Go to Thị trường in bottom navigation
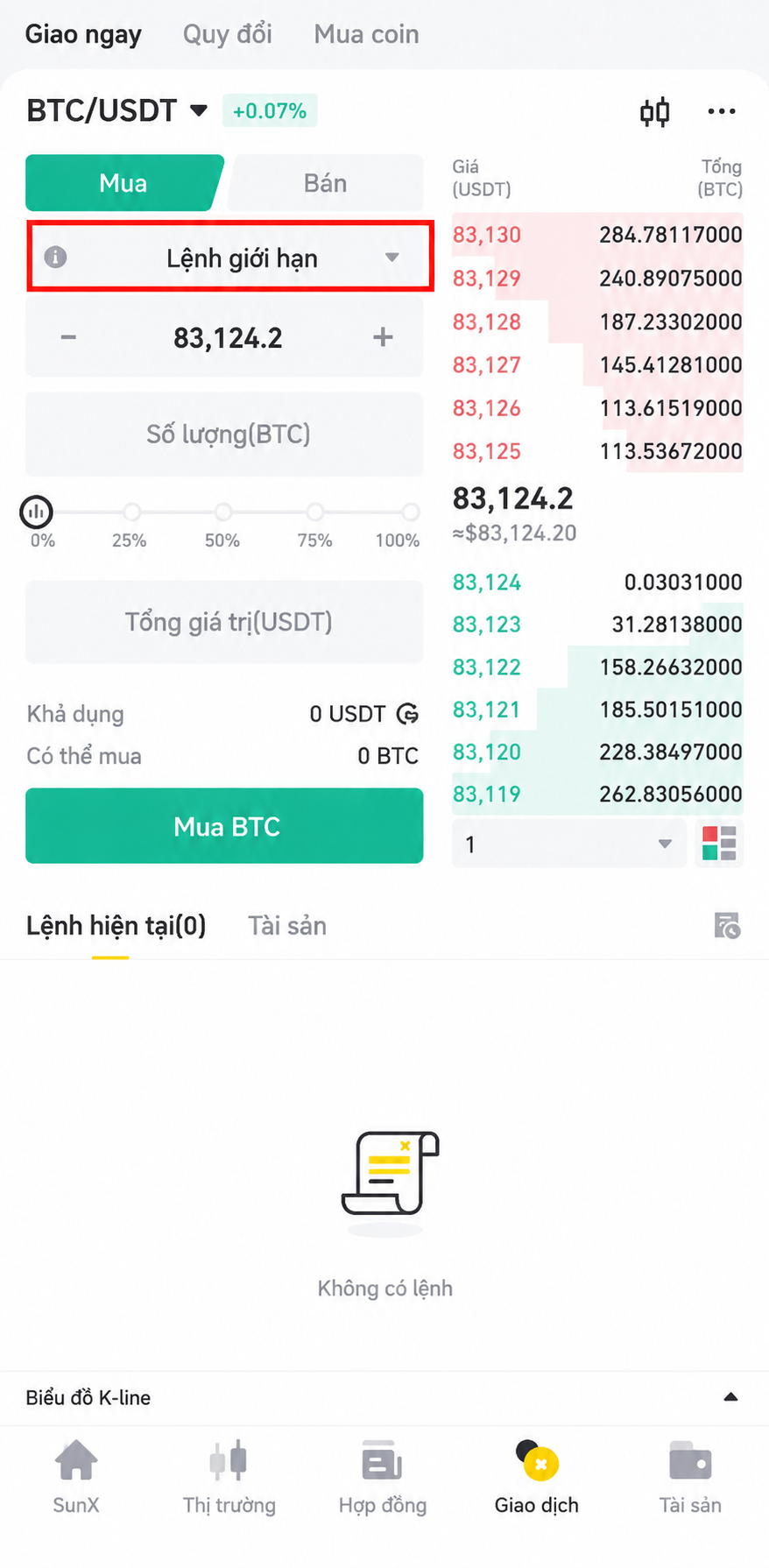 tap(229, 1480)
